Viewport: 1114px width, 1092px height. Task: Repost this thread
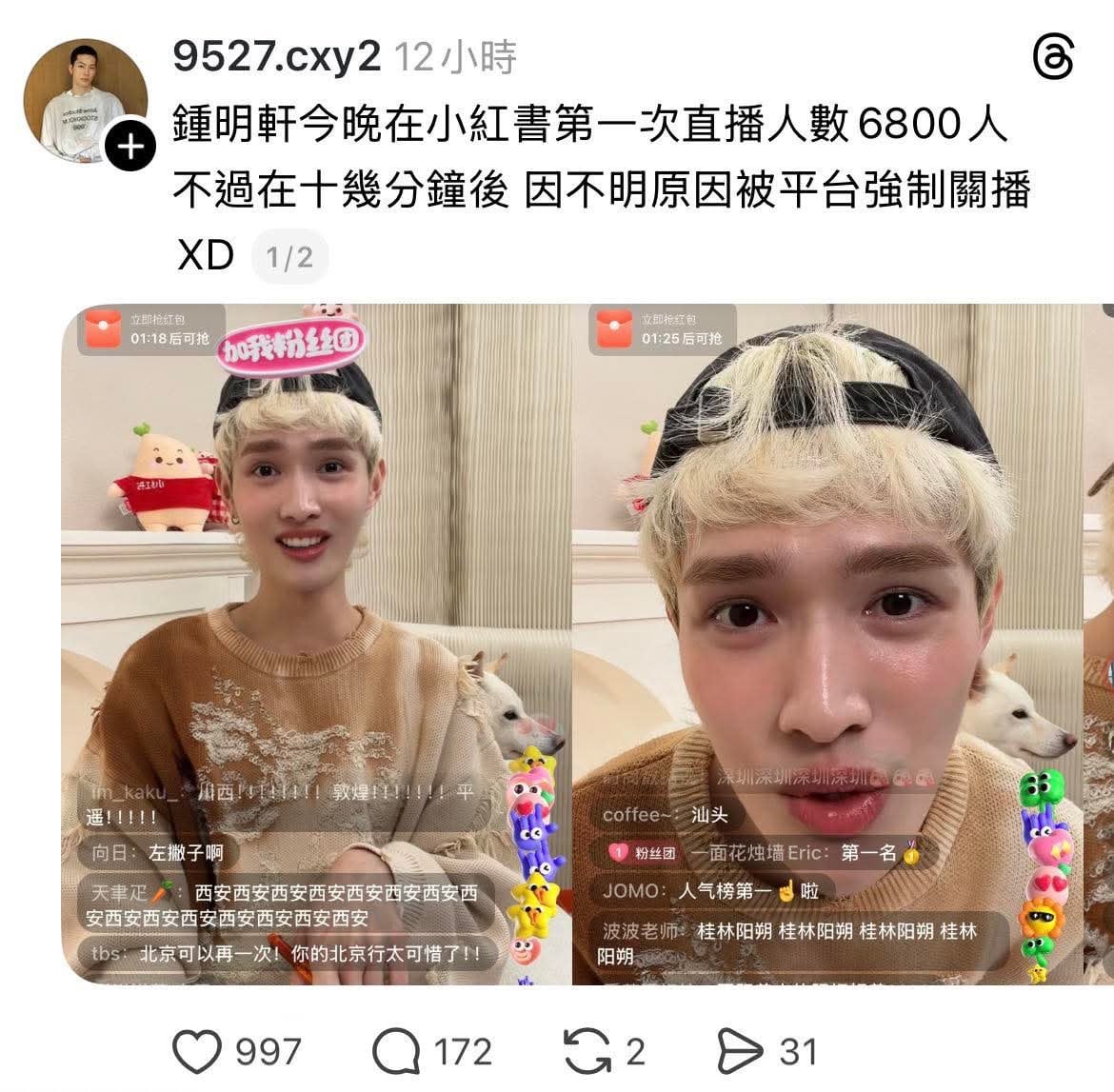point(587,1051)
